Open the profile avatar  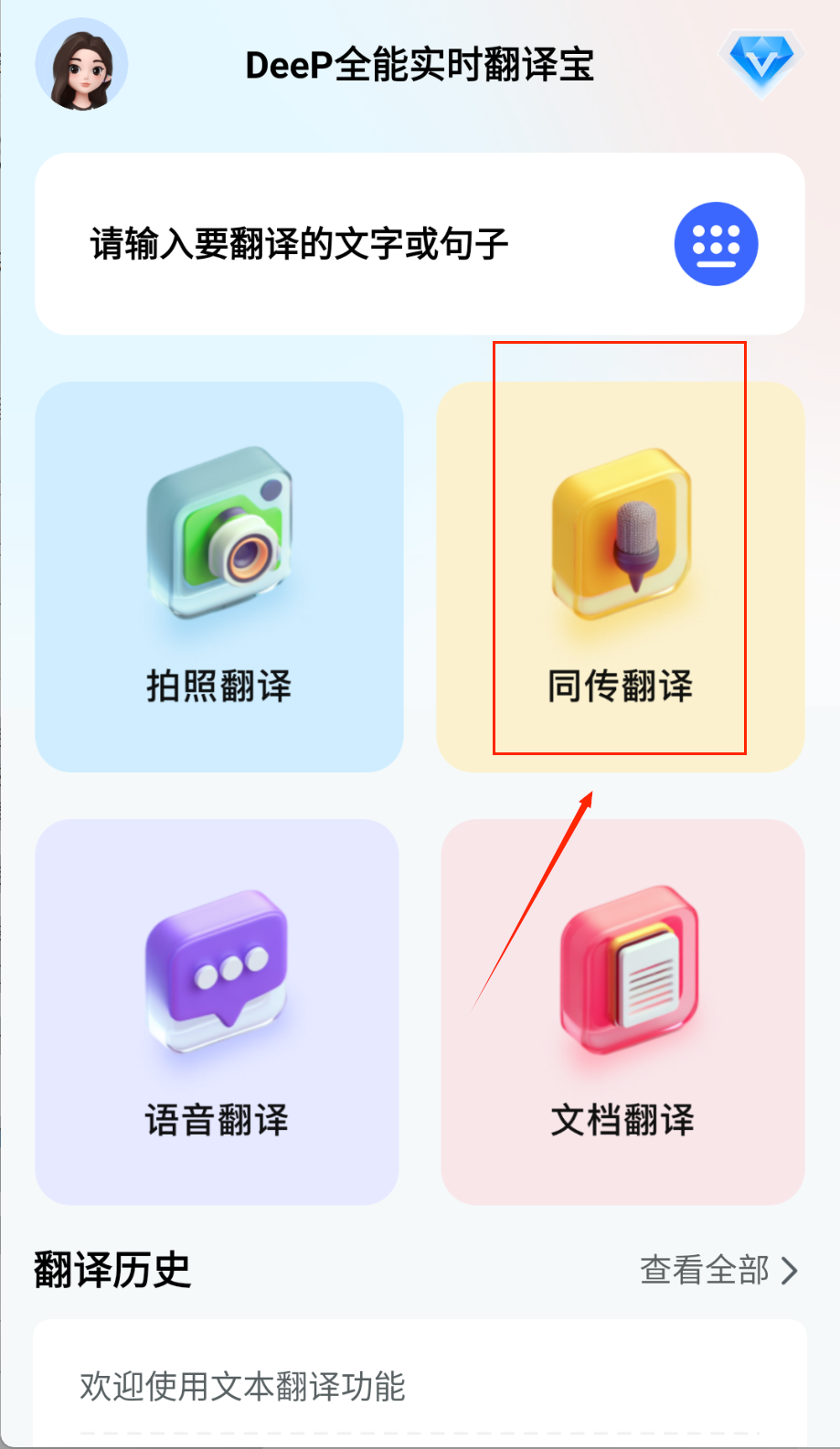[x=81, y=66]
